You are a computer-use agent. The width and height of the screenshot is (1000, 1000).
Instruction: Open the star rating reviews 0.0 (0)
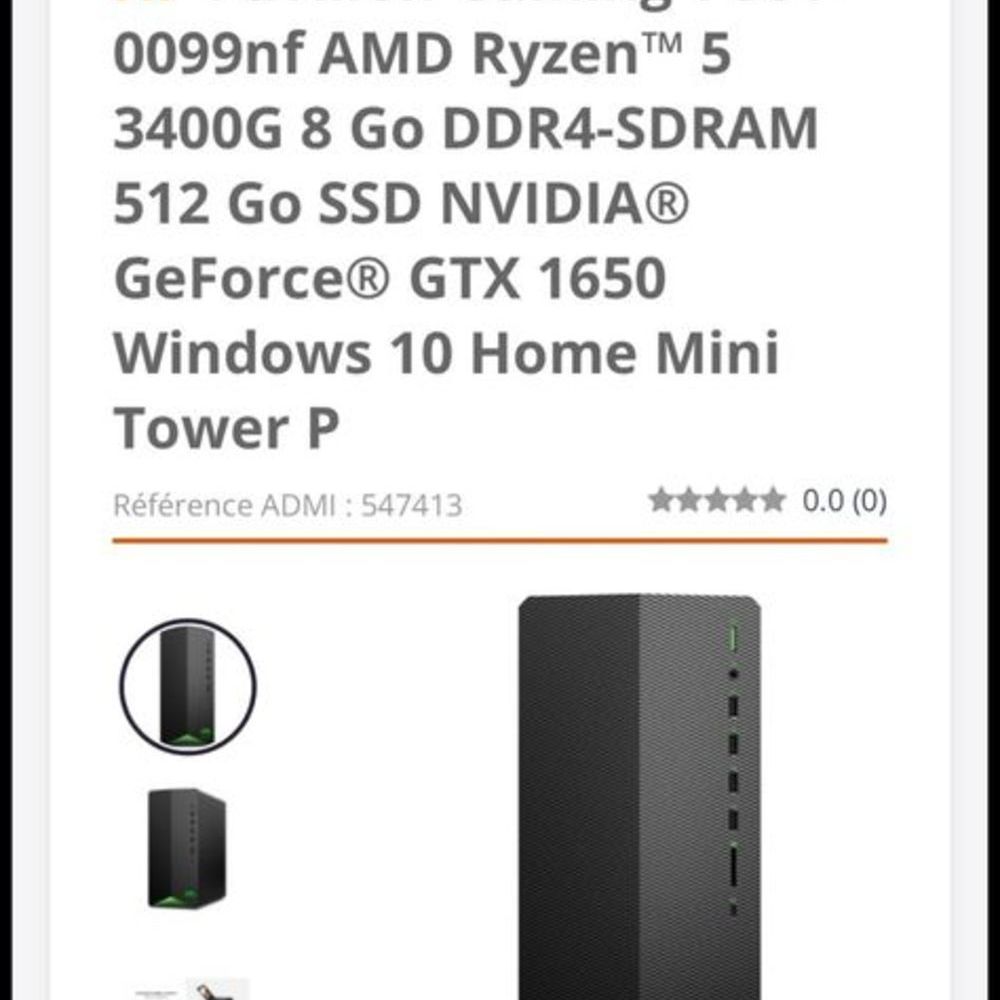point(767,500)
